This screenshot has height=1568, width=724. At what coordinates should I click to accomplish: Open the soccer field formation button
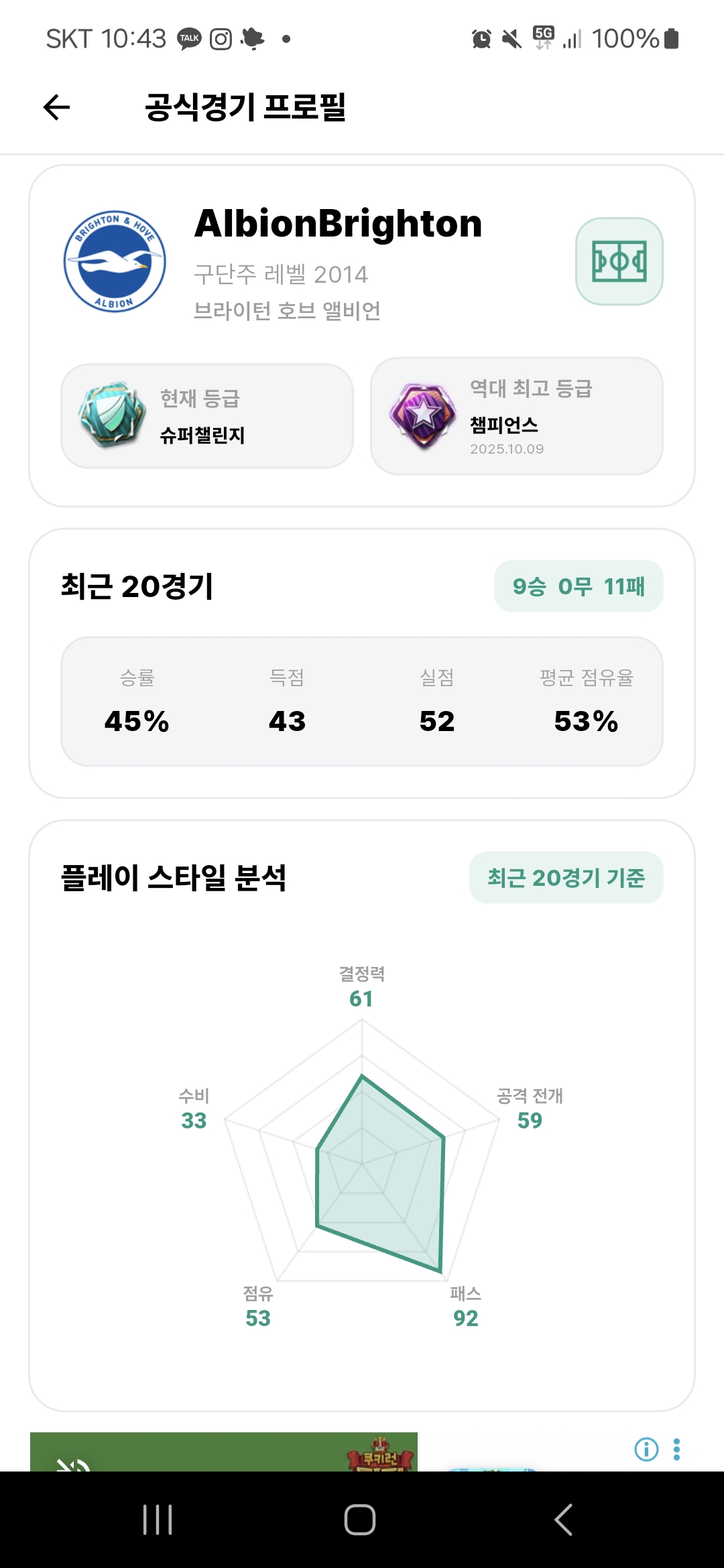(619, 261)
